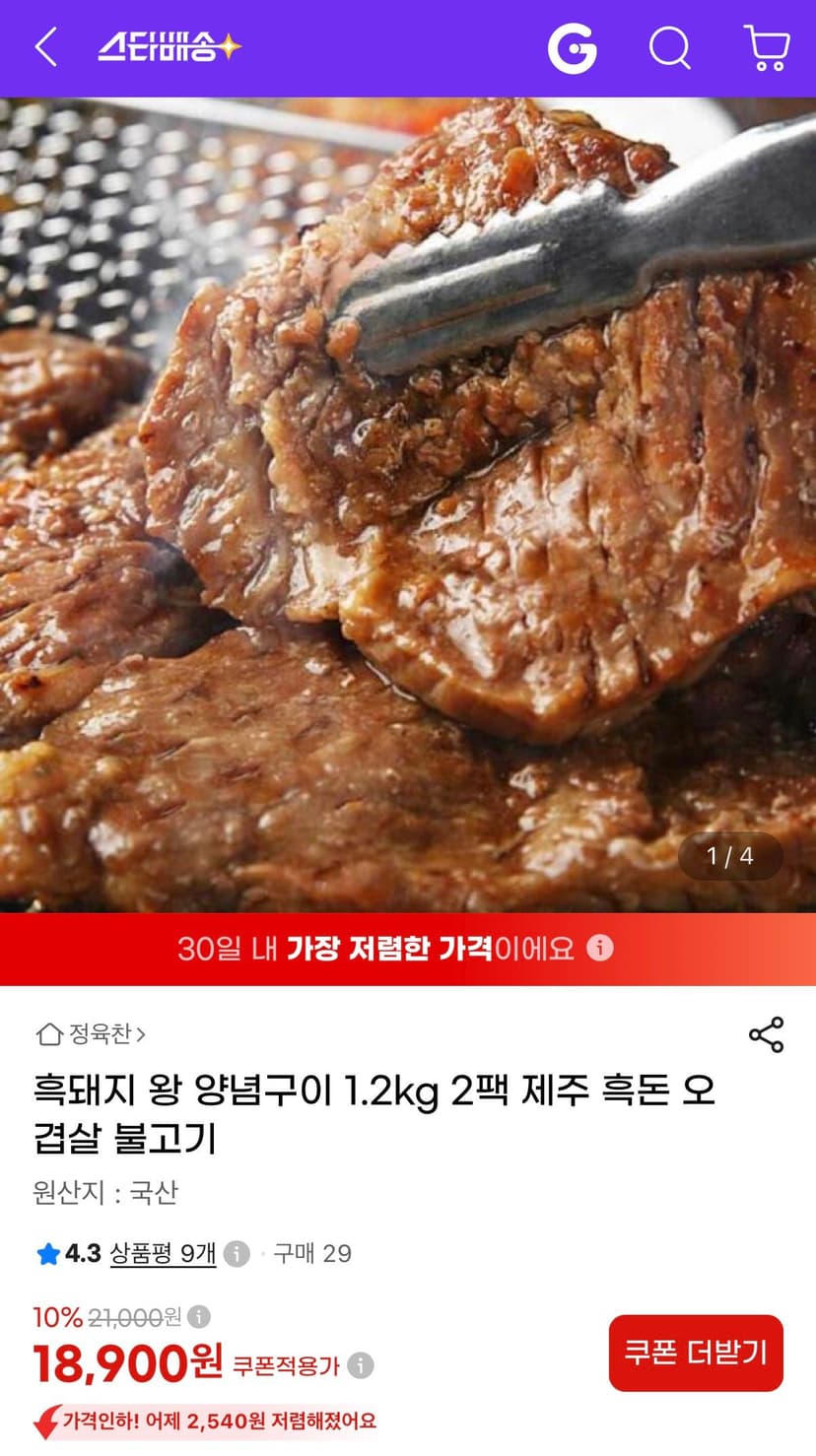Screen dimensions: 816x1456
Task: Open the 정육찬 seller shop link
Action: click(x=91, y=1034)
